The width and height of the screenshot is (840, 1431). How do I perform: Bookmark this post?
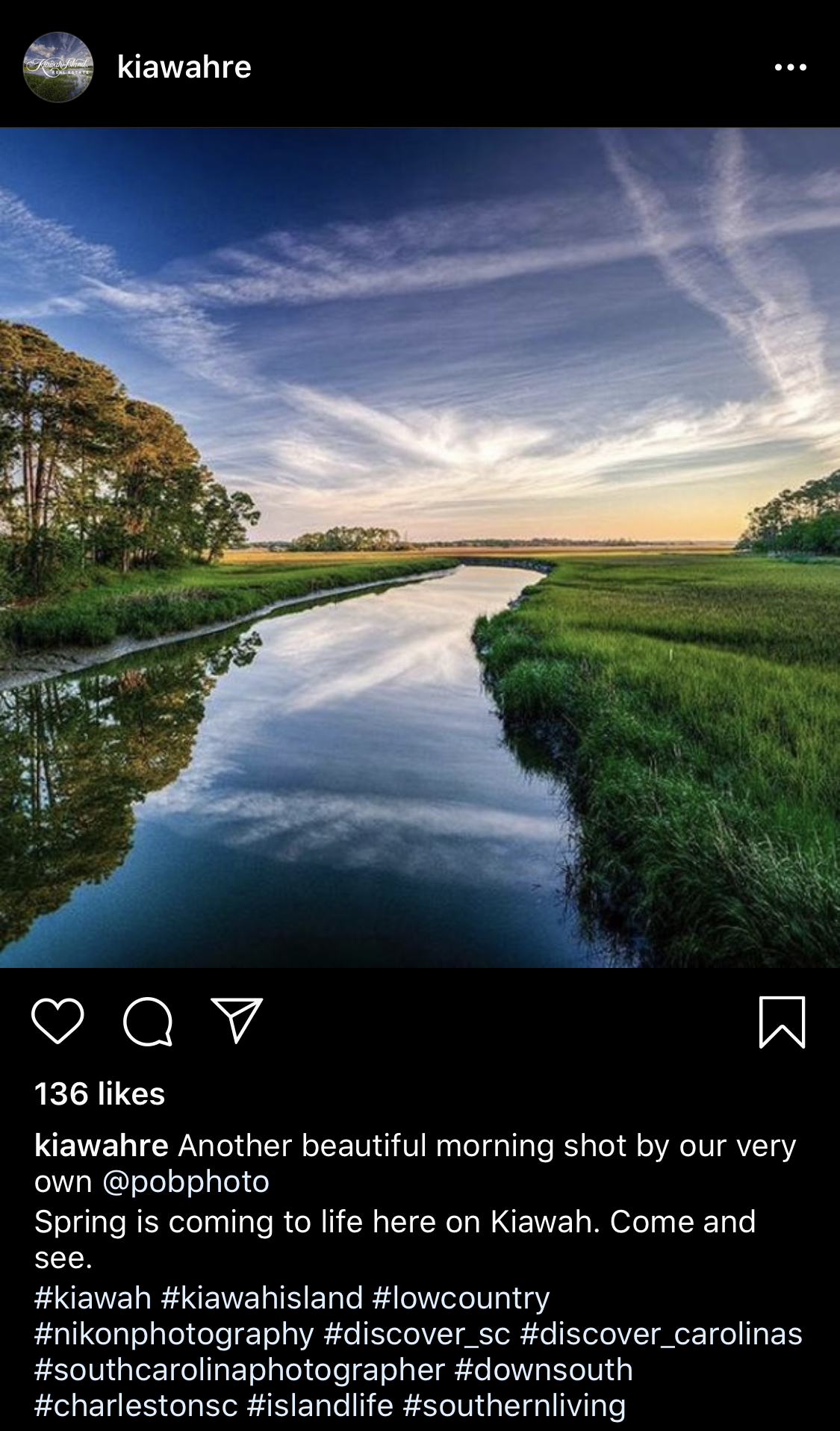coord(782,1022)
